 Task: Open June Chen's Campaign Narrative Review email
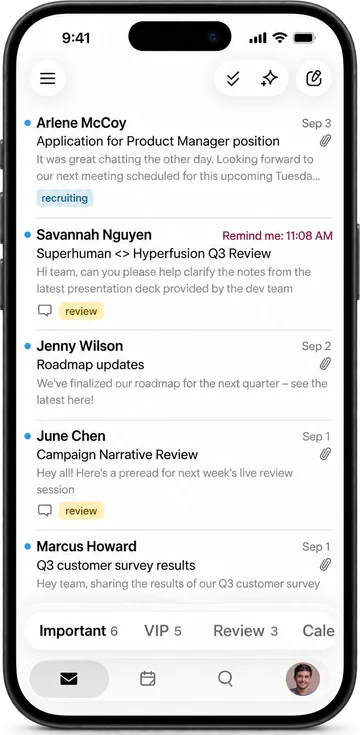(x=178, y=475)
